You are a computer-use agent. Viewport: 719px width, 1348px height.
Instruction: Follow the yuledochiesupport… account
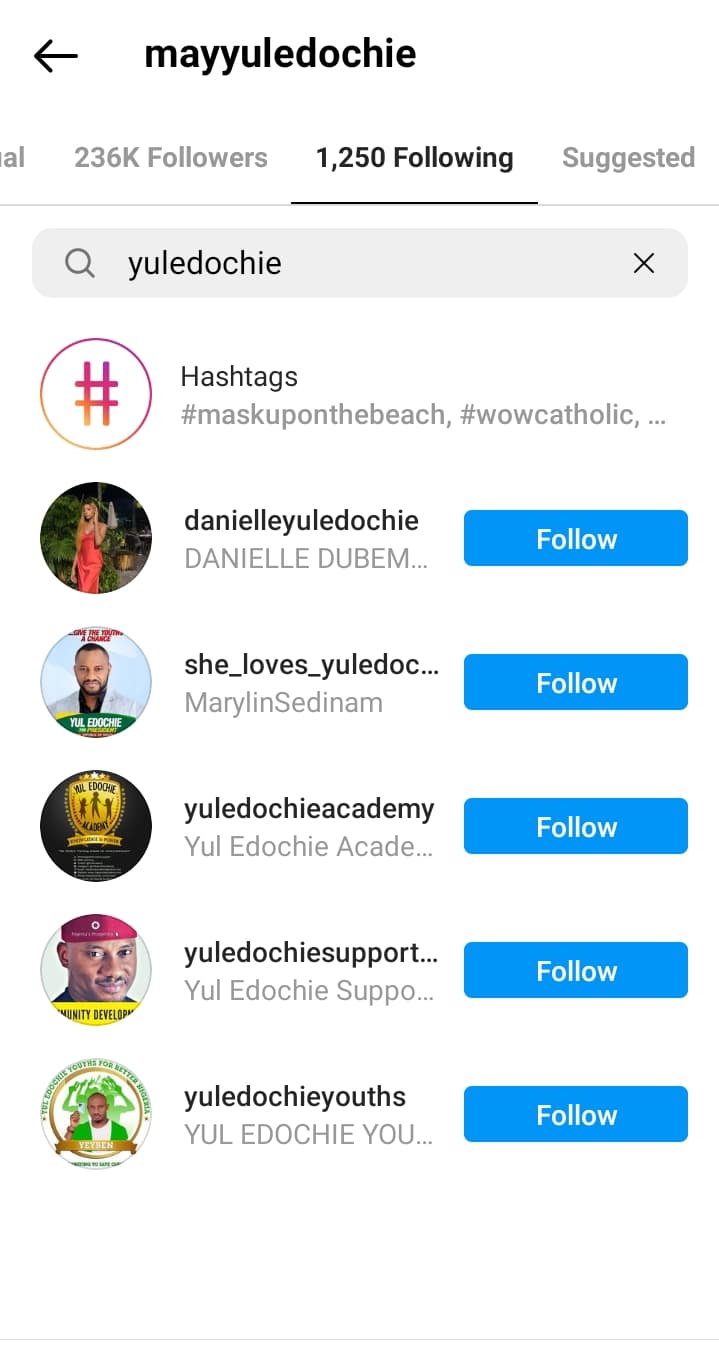point(575,971)
